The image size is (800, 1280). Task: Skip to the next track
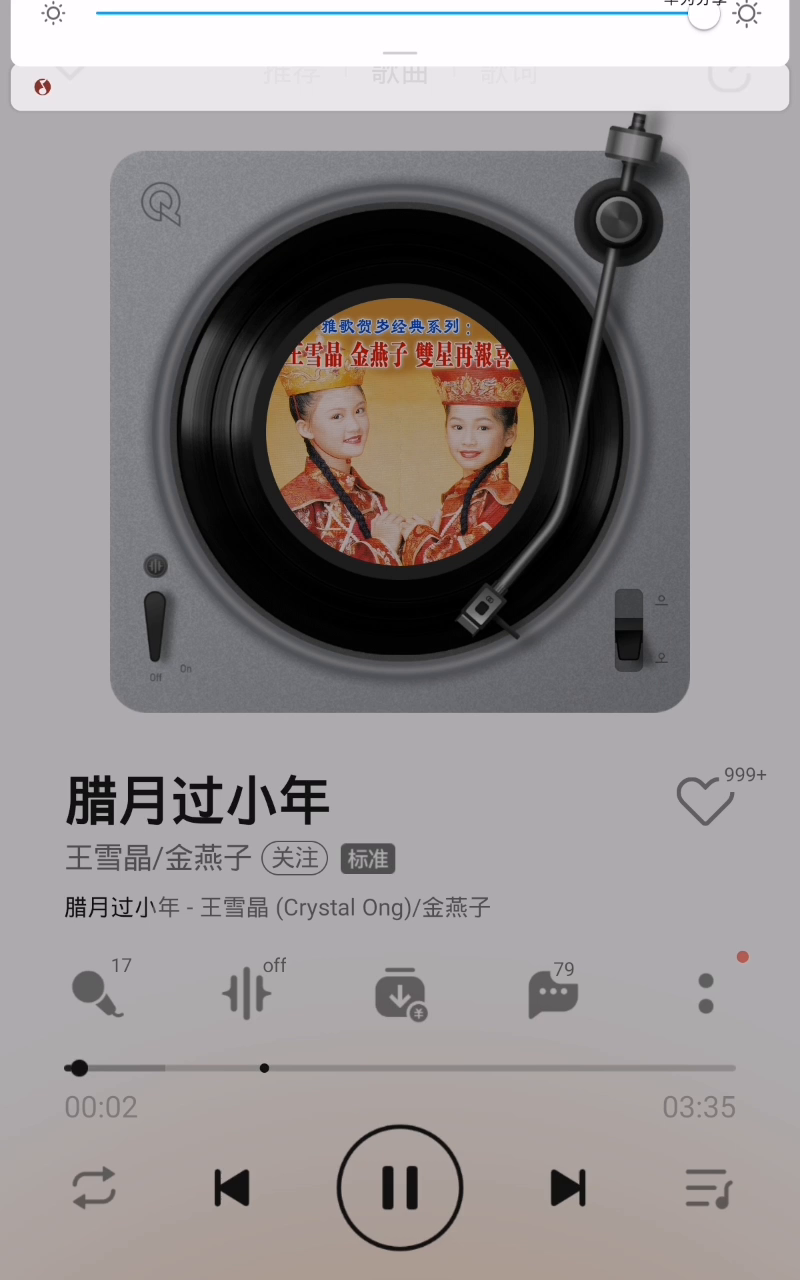568,1188
